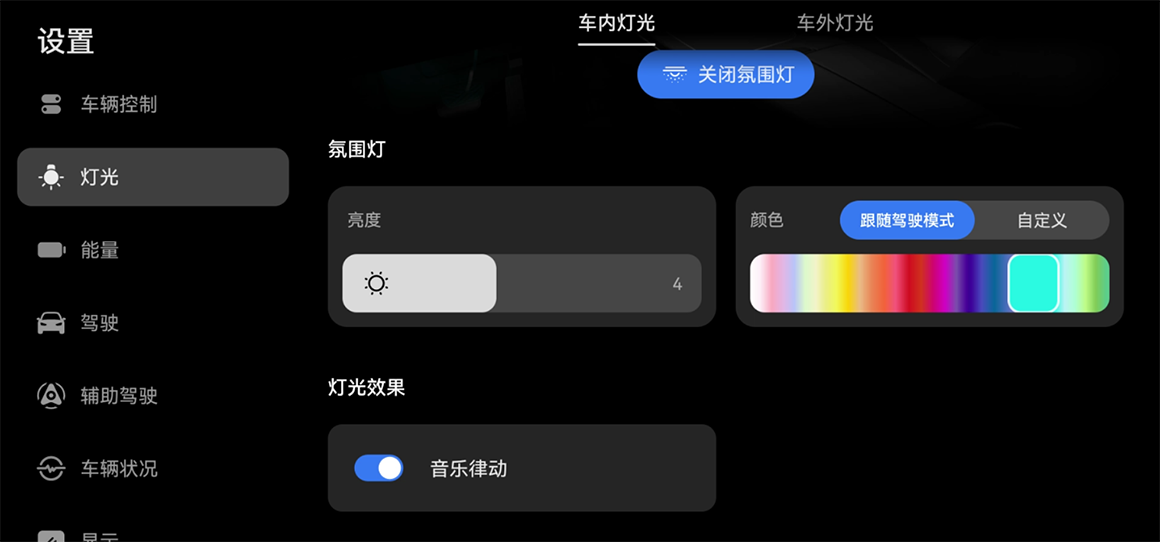Select the 车内灯光 tab
The height and width of the screenshot is (542, 1160).
pos(616,22)
